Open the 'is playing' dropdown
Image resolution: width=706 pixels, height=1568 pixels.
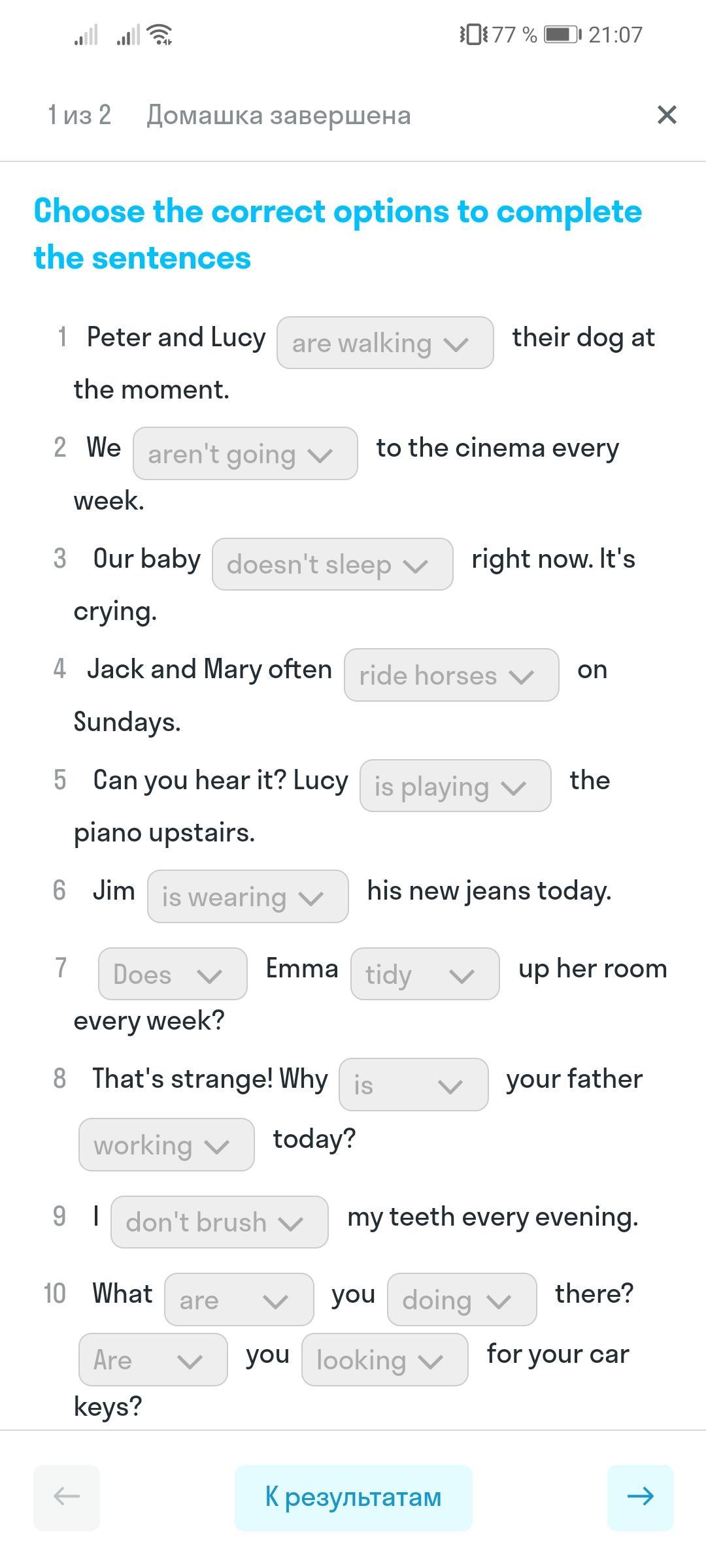coord(455,786)
